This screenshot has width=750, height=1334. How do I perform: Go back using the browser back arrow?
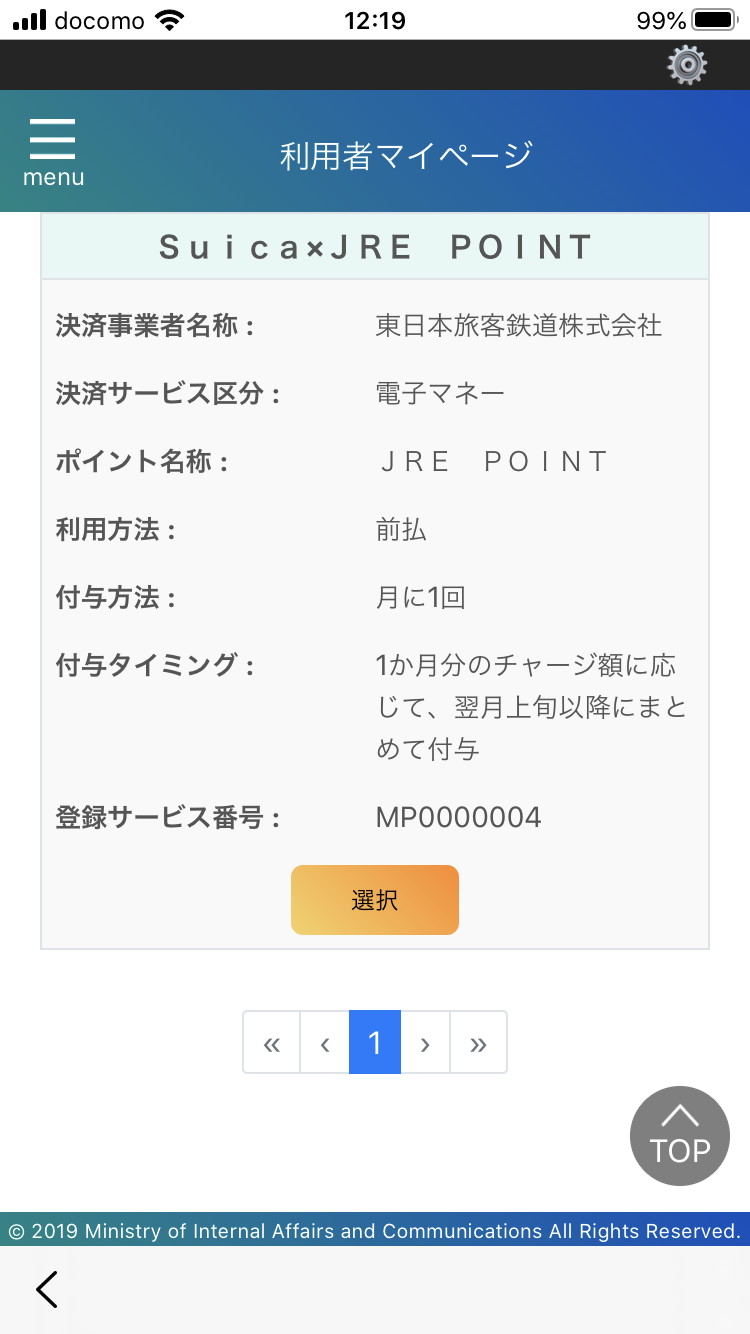tap(47, 1289)
